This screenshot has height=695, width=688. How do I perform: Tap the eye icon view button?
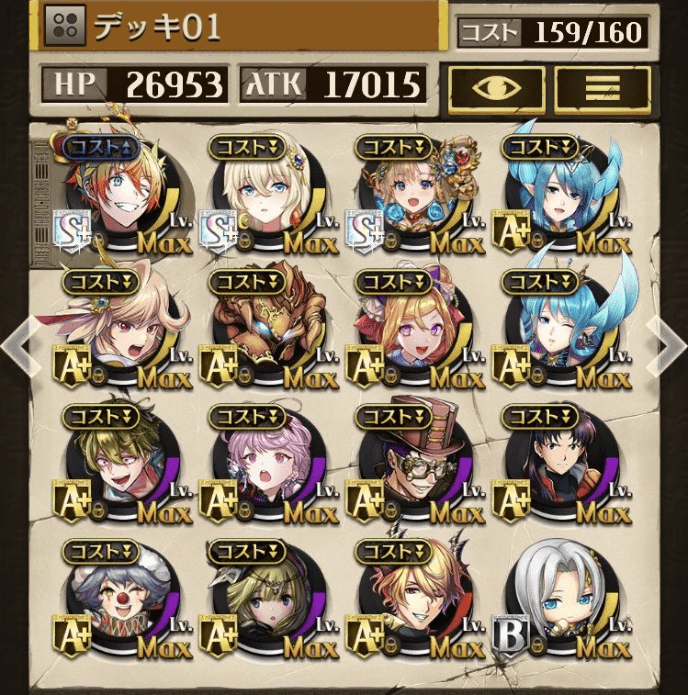pos(496,89)
